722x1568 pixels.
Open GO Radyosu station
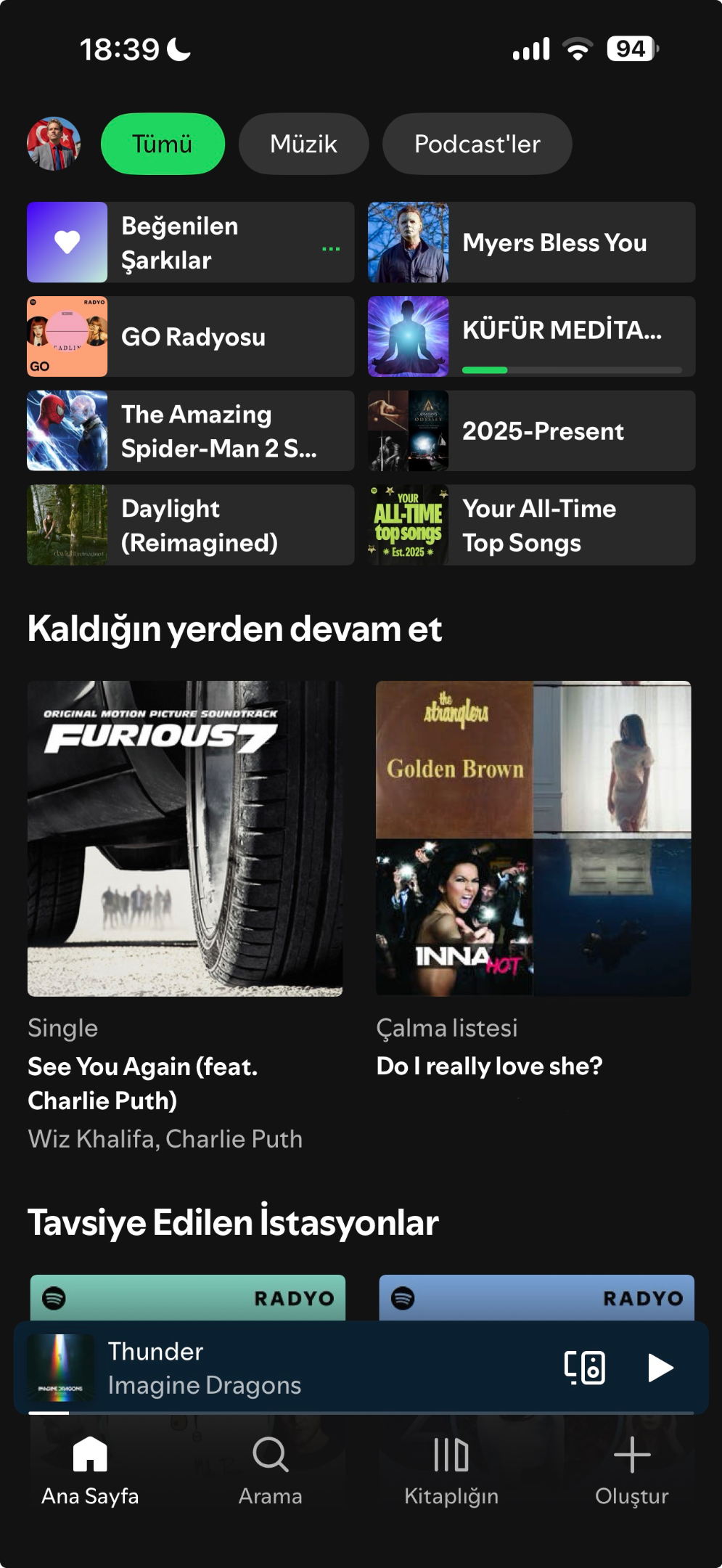pos(191,337)
